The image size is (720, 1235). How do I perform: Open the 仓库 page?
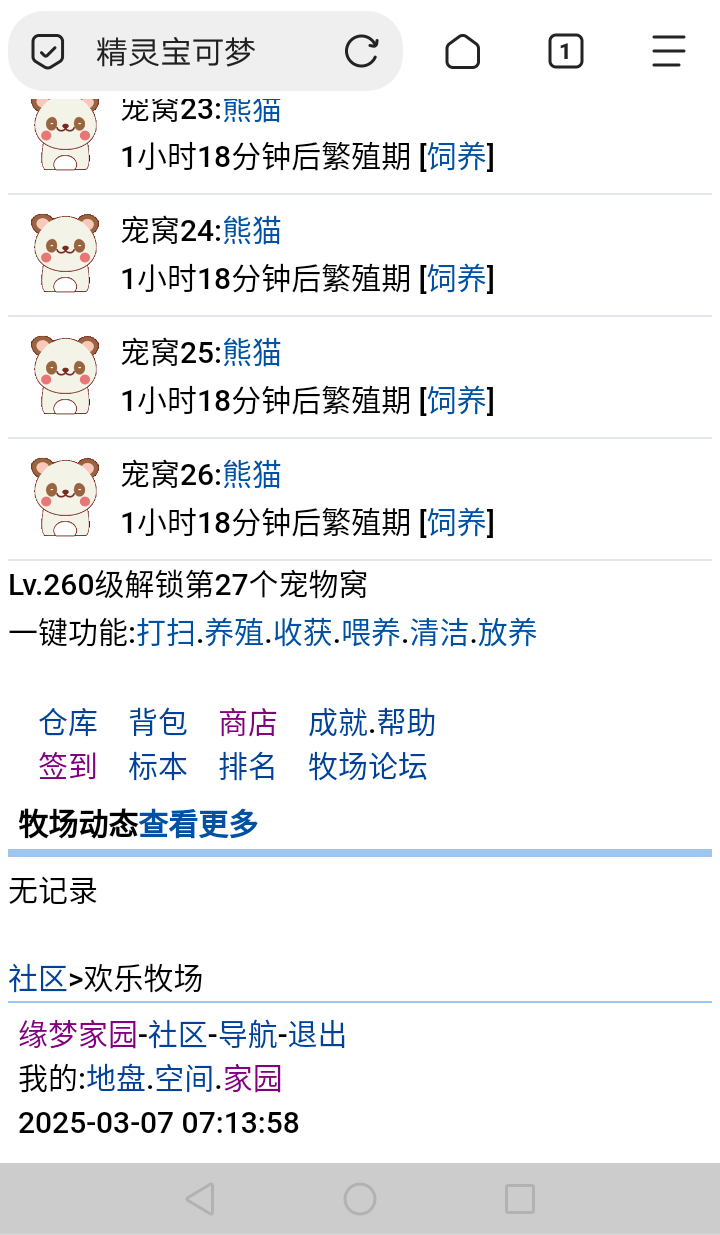click(x=68, y=722)
